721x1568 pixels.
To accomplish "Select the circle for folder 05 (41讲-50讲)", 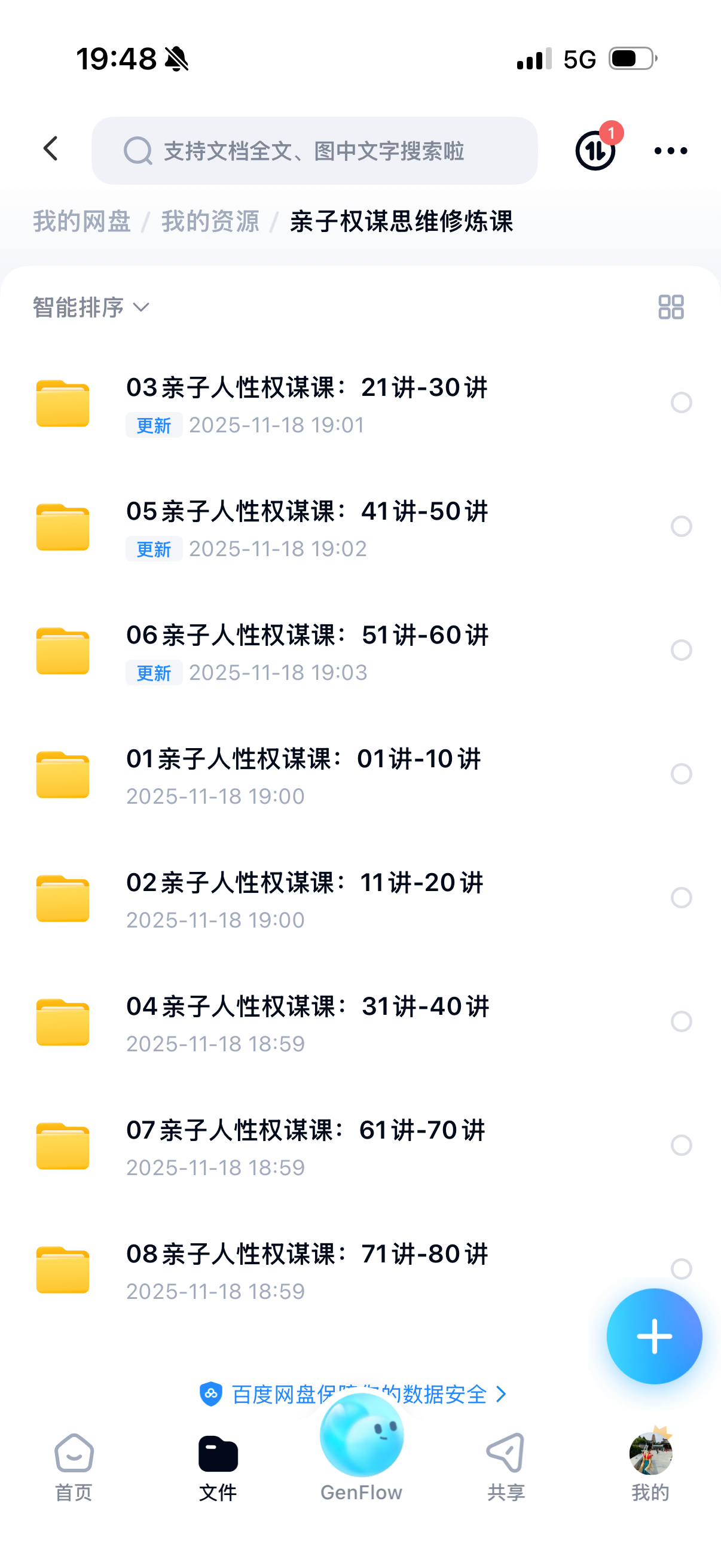I will (681, 526).
